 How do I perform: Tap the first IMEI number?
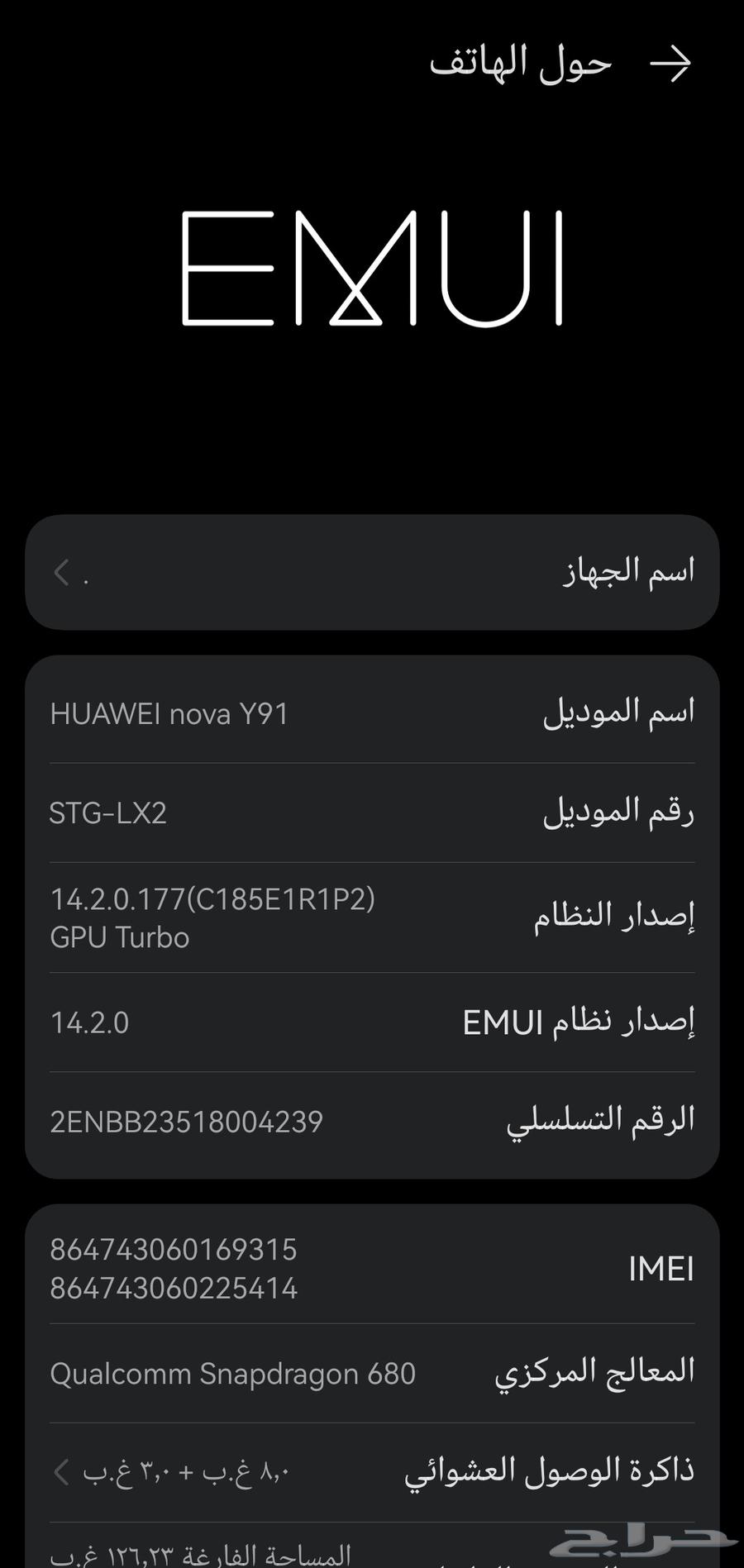click(x=174, y=1251)
